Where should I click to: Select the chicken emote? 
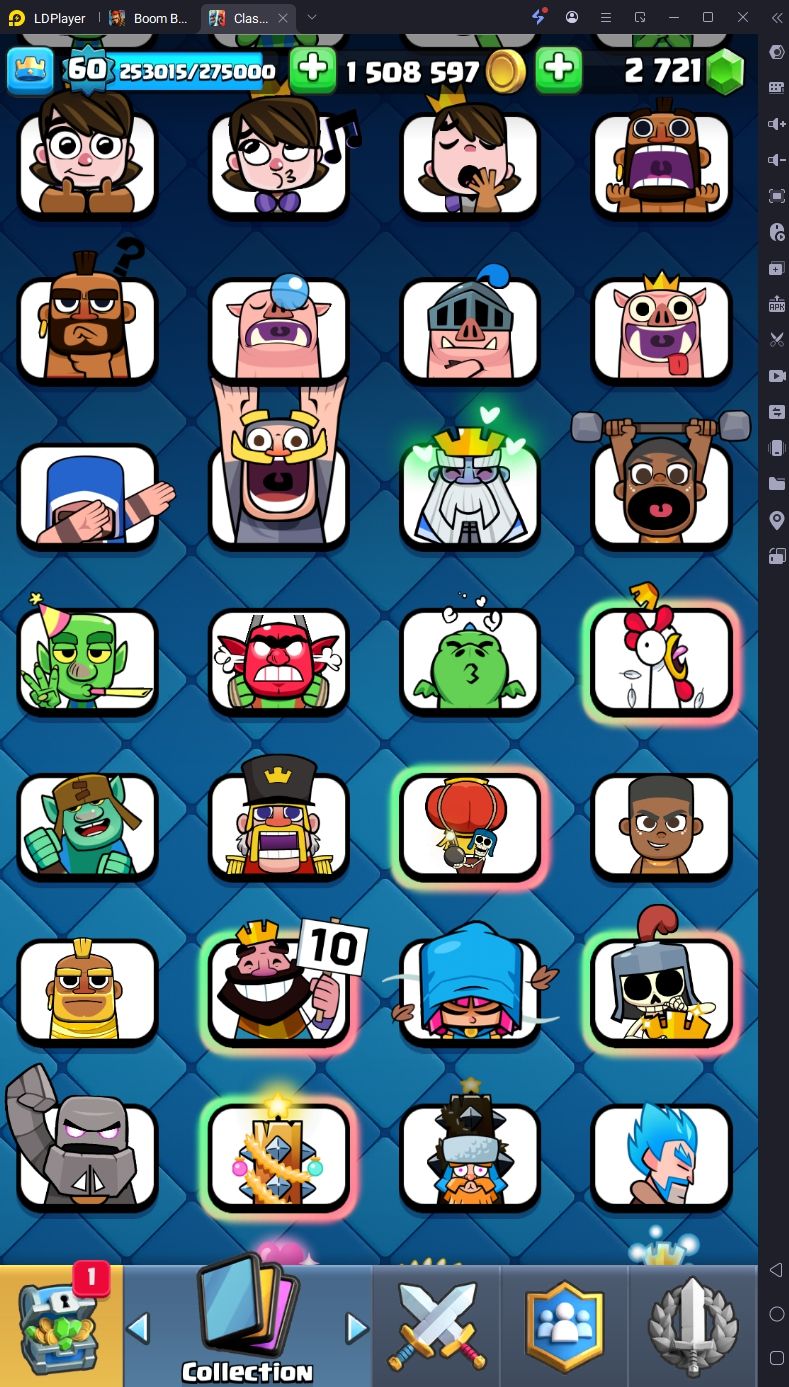(661, 660)
